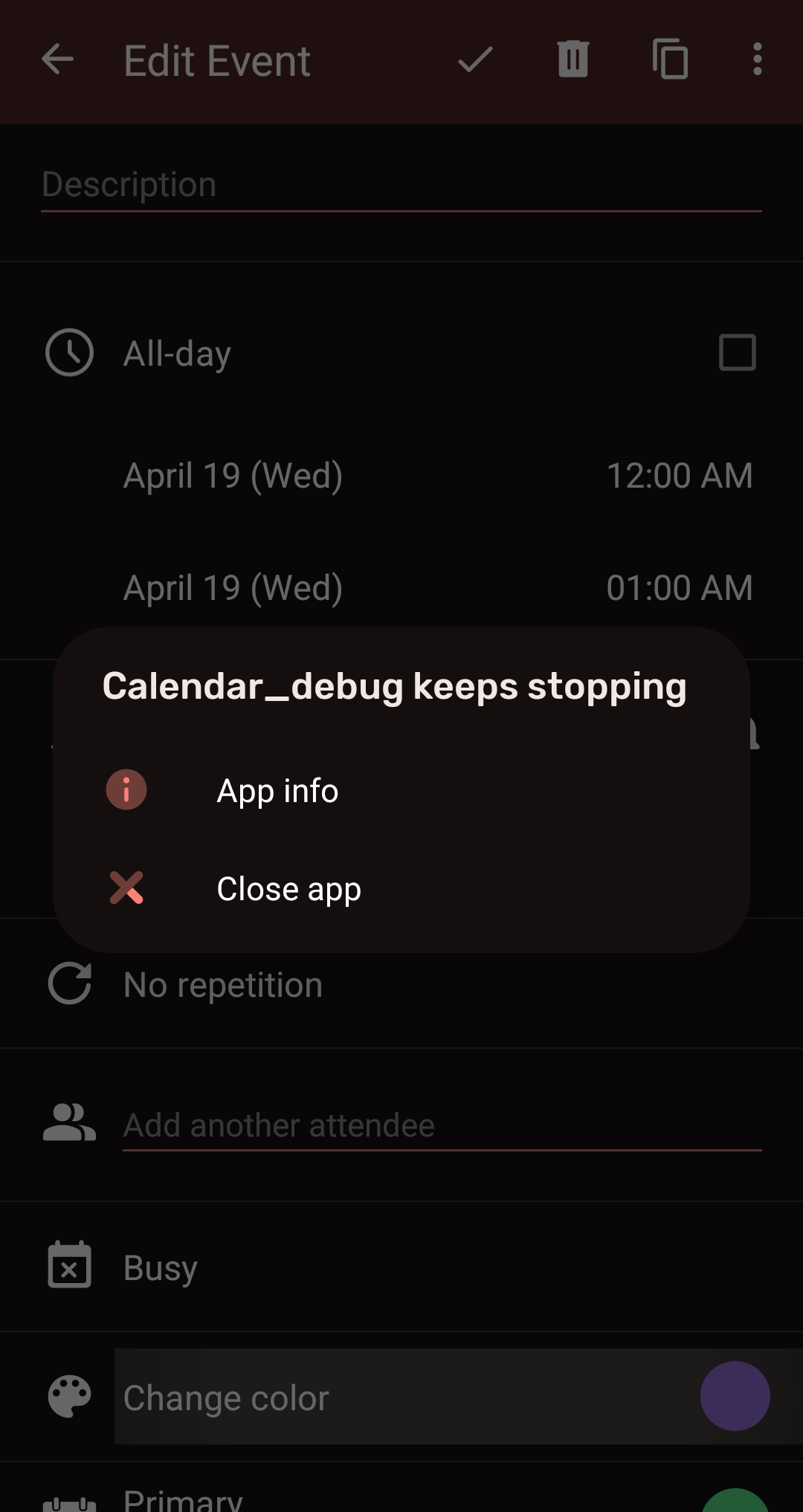Change the start date April 19
Image resolution: width=803 pixels, height=1512 pixels.
233,476
